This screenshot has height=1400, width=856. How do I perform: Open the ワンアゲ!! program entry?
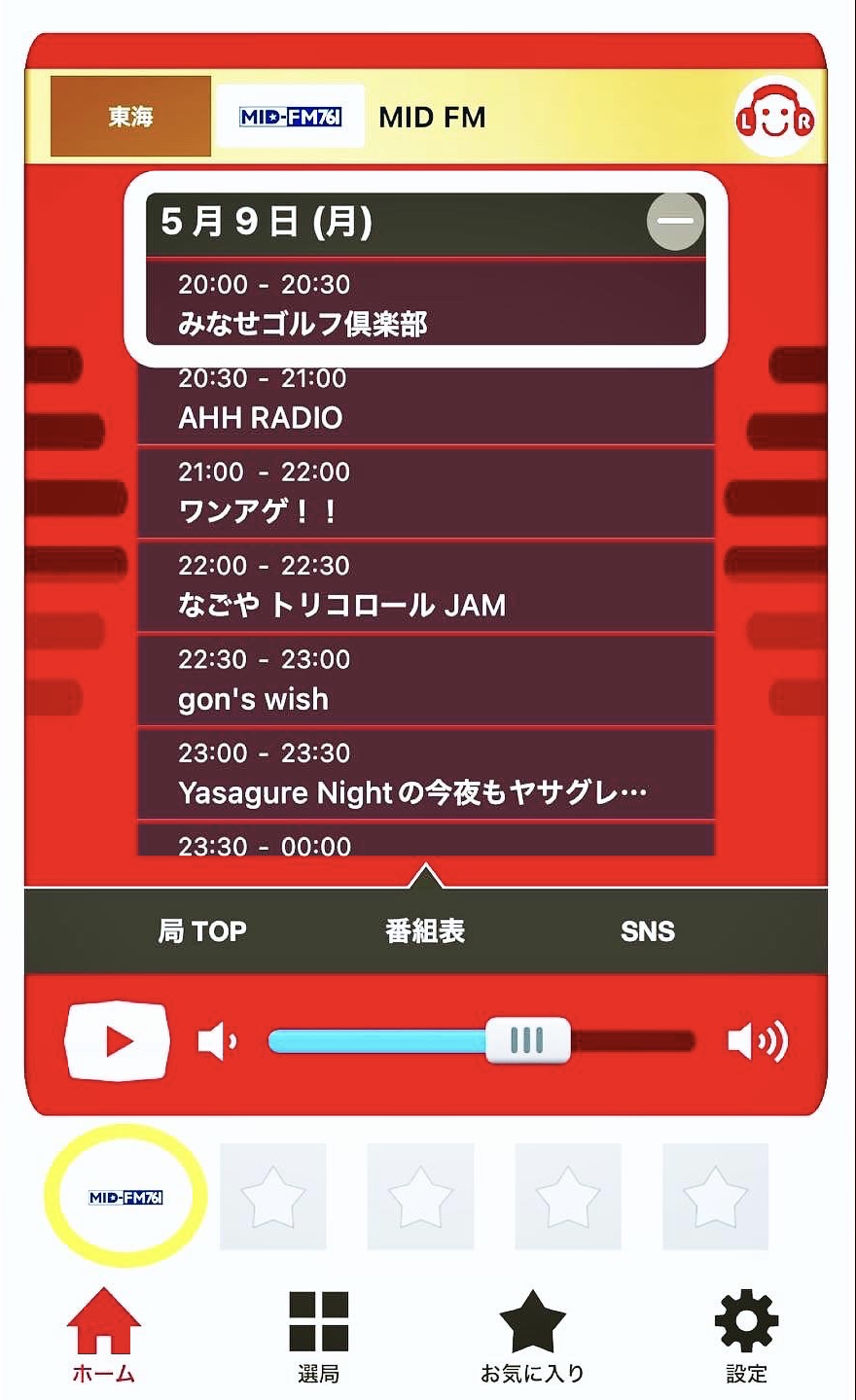pos(425,493)
